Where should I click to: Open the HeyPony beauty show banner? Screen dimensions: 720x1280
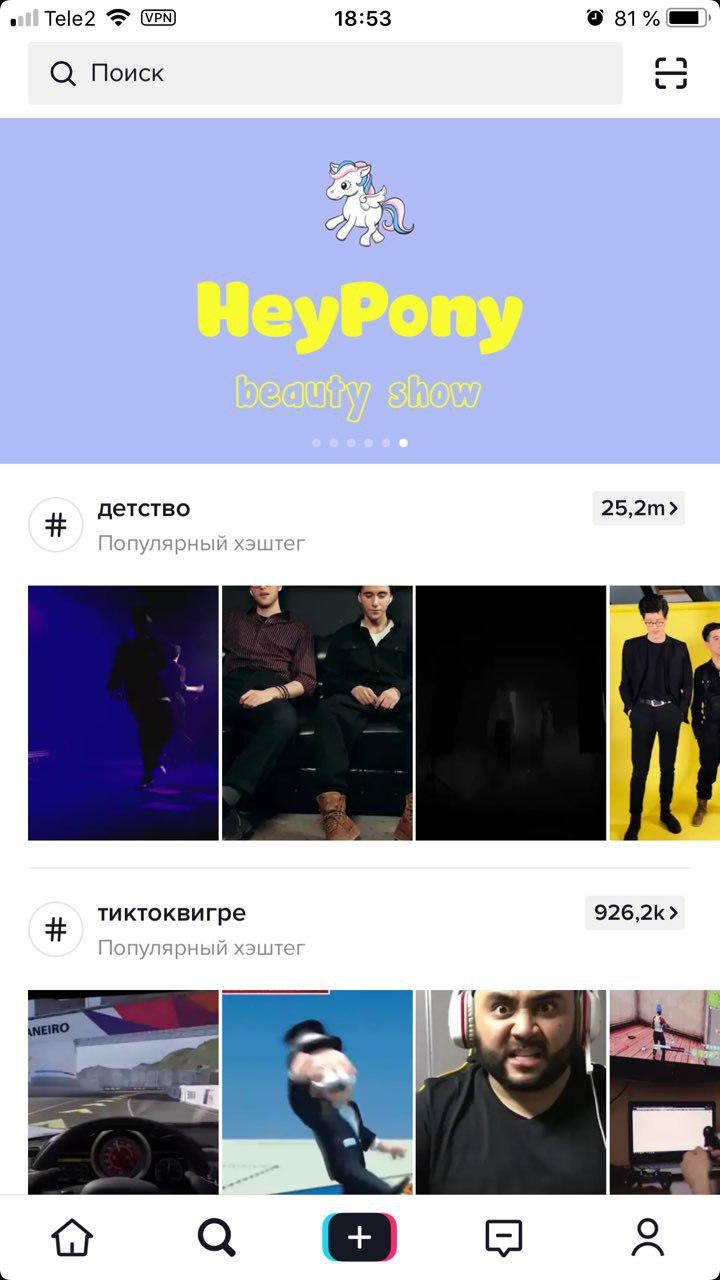click(360, 290)
